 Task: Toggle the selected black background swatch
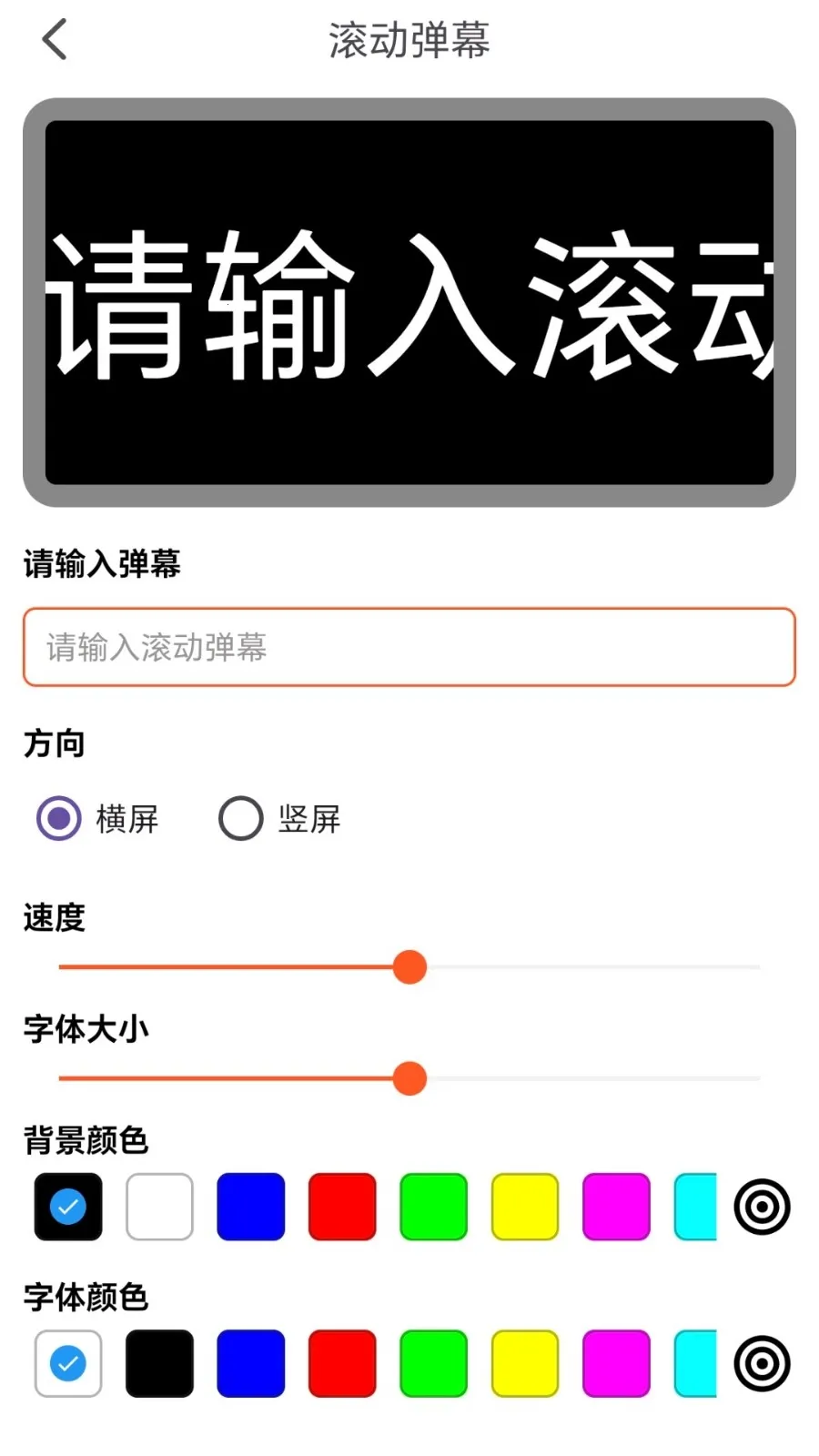click(68, 1208)
